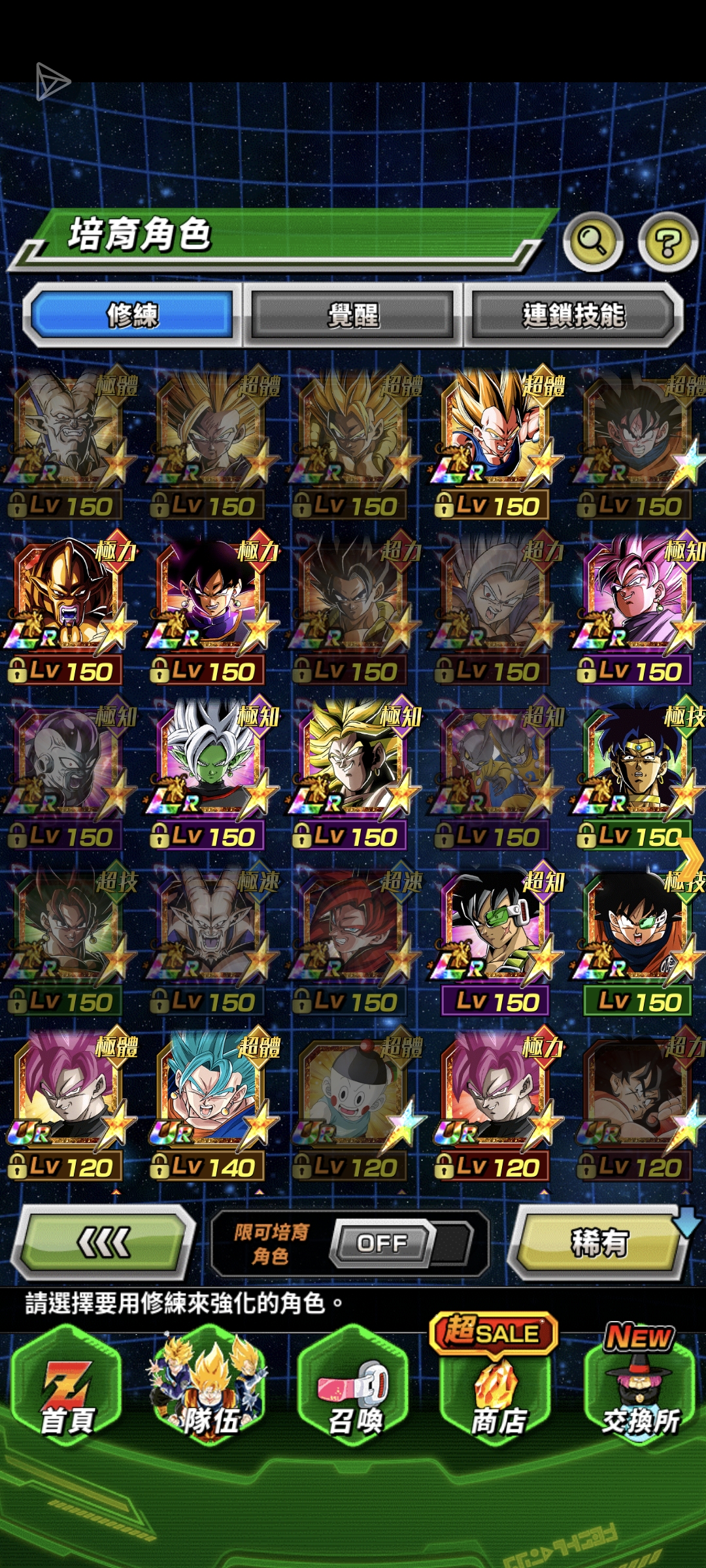Open the 稀有 sort button
Image resolution: width=706 pixels, height=1568 pixels.
pos(598,1242)
